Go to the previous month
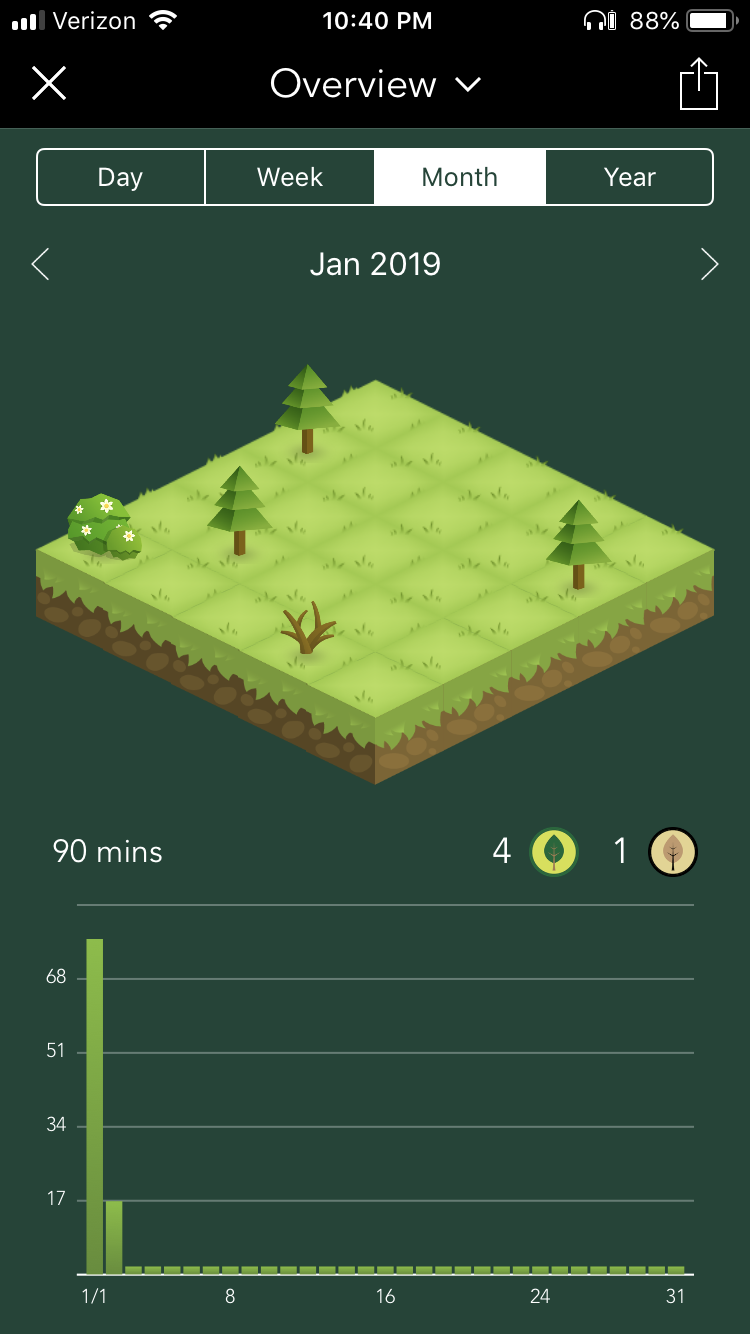The height and width of the screenshot is (1334, 750). 41,264
